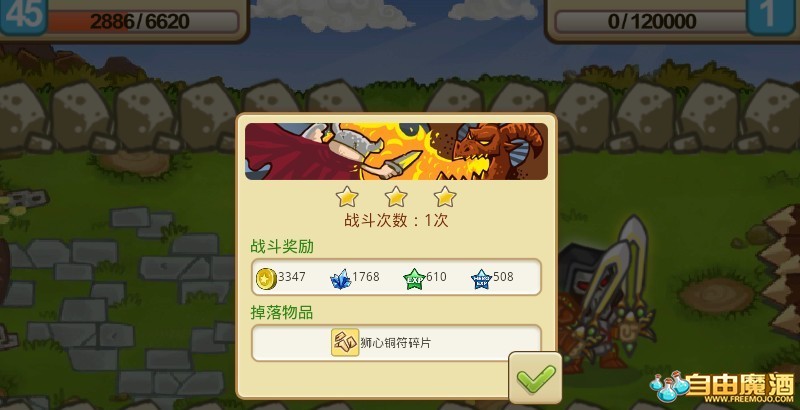Open the 狮心铜符碎片 dropped item
Image resolution: width=800 pixels, height=410 pixels.
(346, 343)
